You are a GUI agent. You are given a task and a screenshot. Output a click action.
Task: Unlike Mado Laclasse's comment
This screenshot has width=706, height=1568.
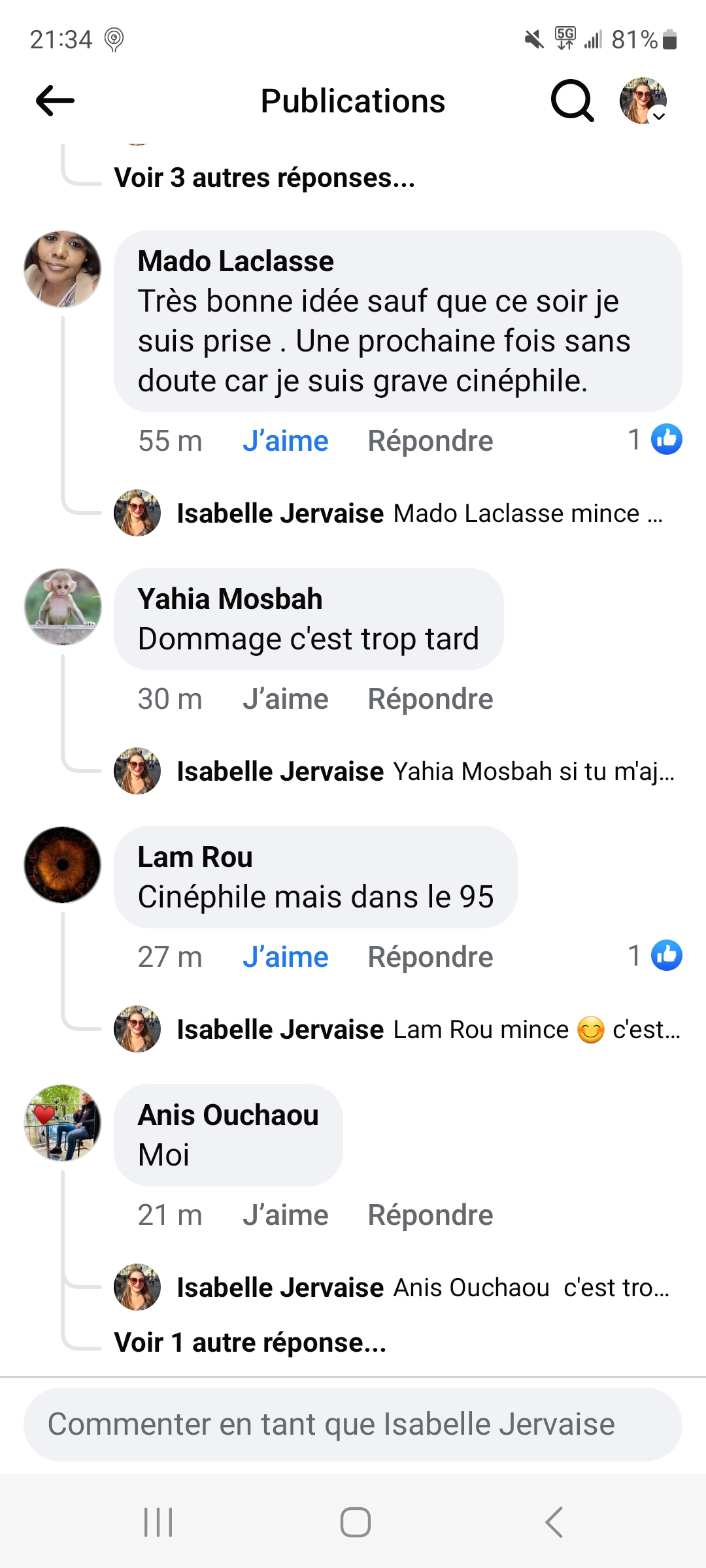coord(285,441)
